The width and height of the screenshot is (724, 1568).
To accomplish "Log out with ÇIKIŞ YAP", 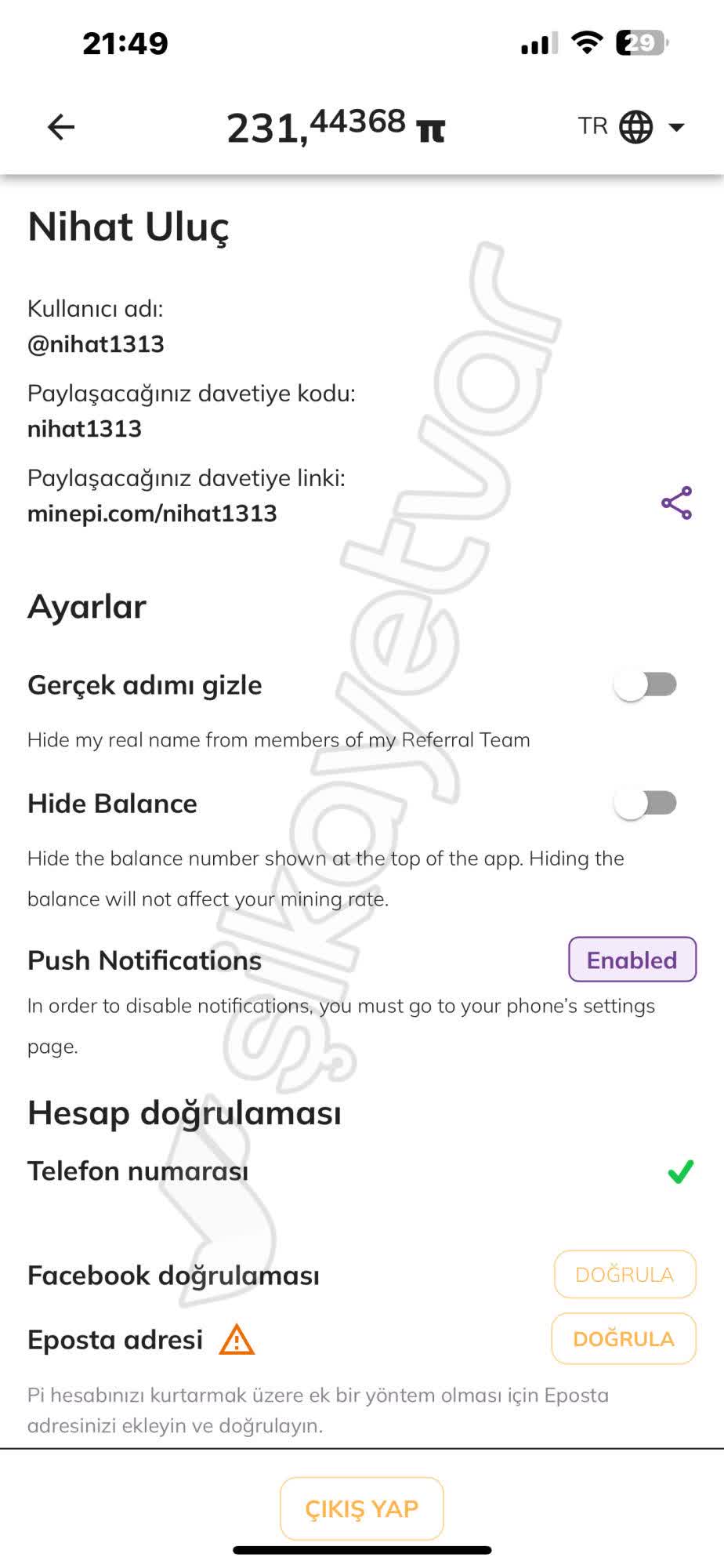I will (361, 1508).
